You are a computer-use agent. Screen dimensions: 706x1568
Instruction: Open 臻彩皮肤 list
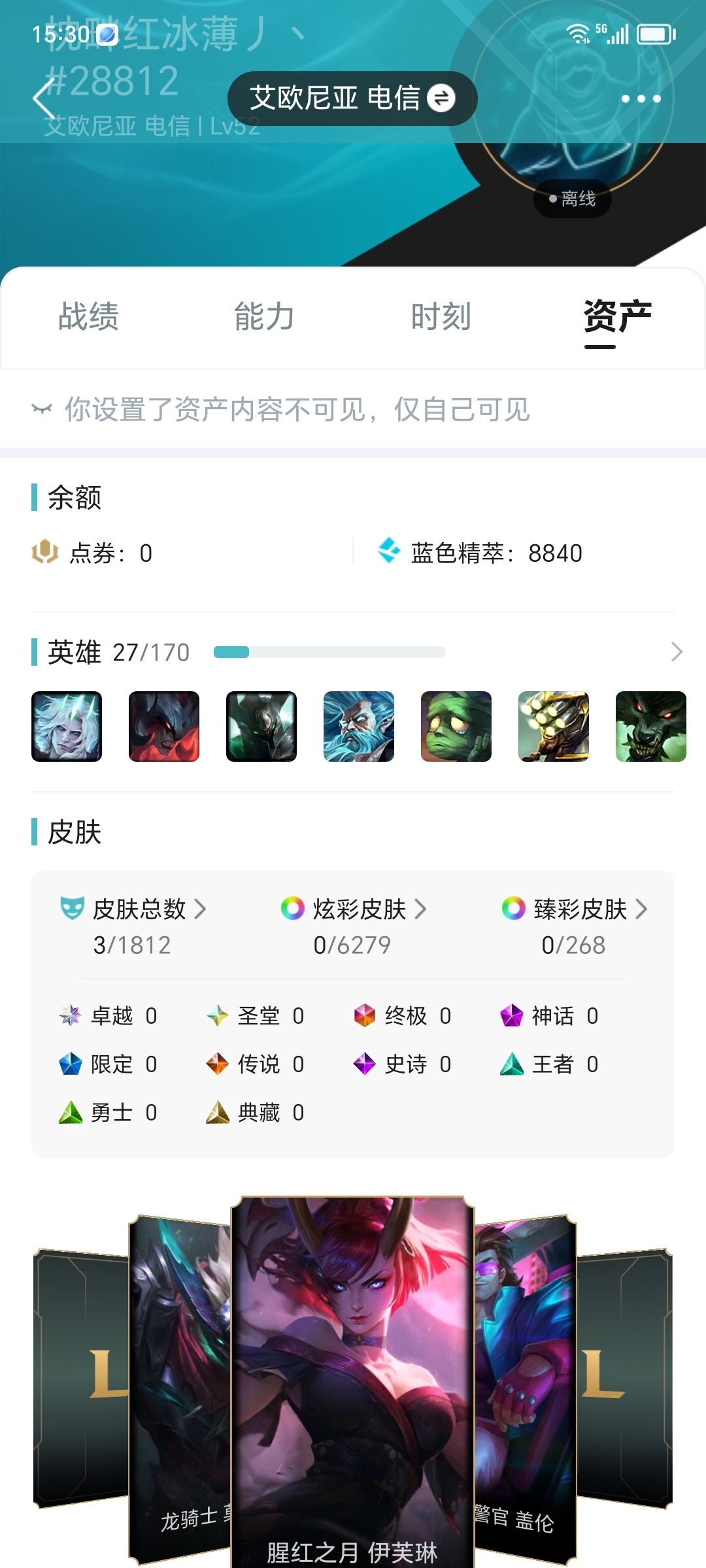click(x=580, y=909)
